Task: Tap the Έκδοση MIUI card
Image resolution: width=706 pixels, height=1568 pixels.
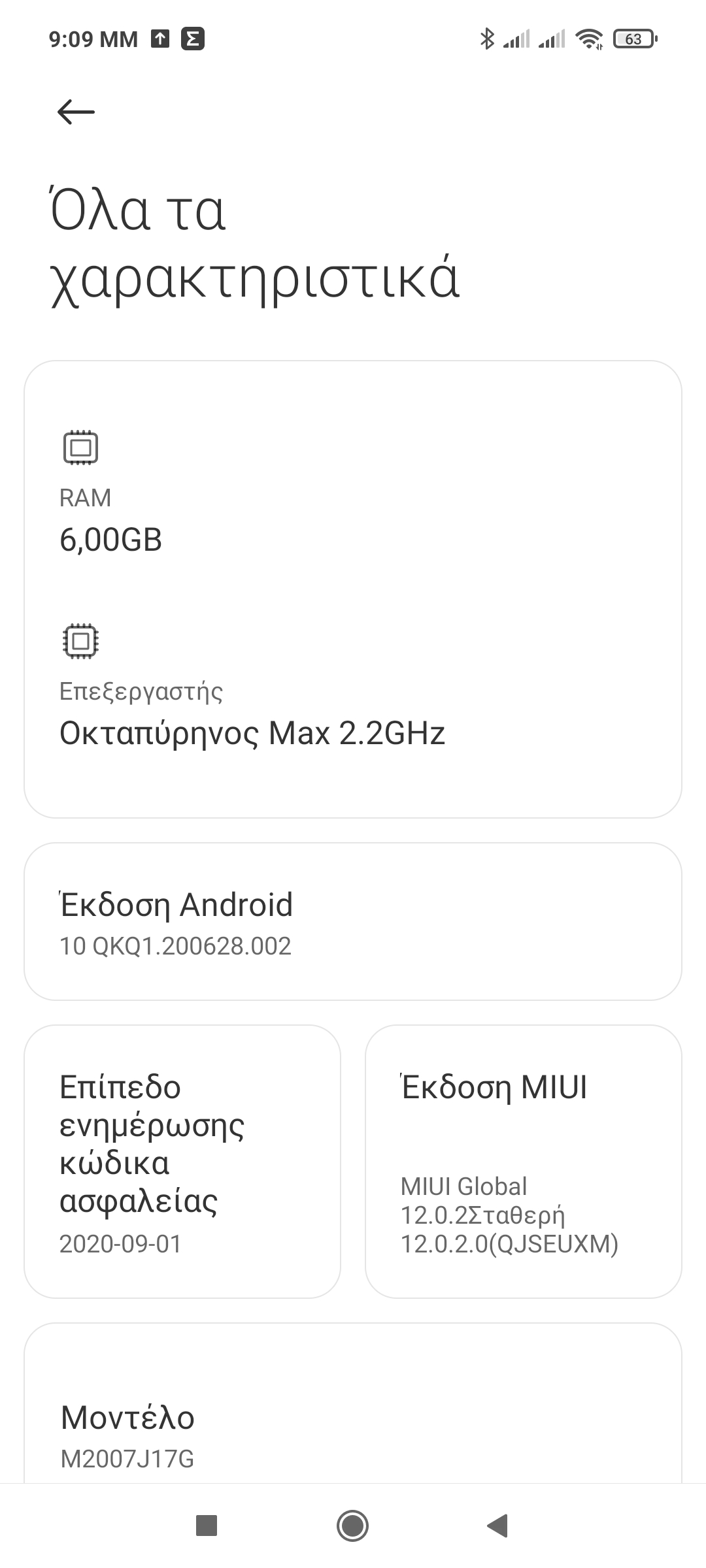Action: (x=524, y=1161)
